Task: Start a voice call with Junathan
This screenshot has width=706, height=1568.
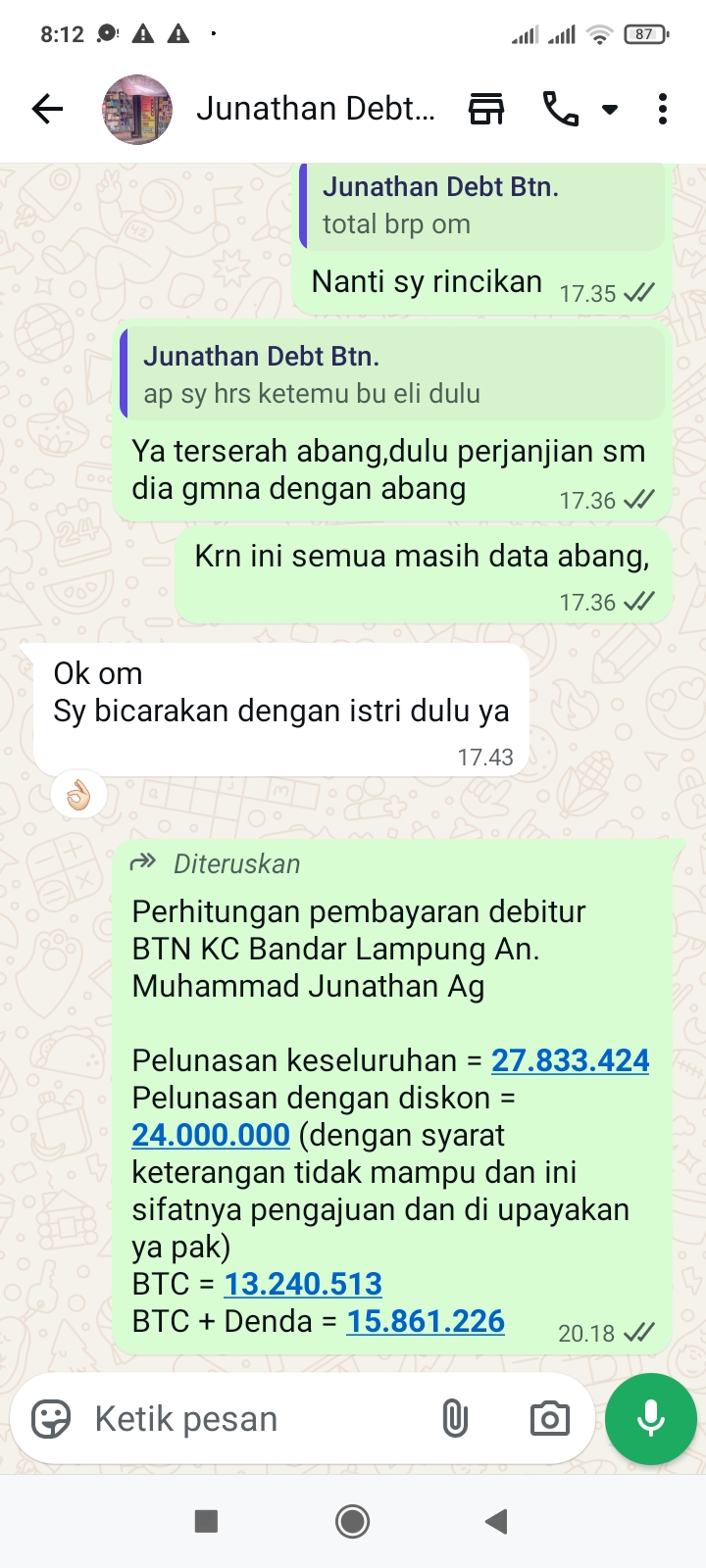Action: click(x=561, y=109)
